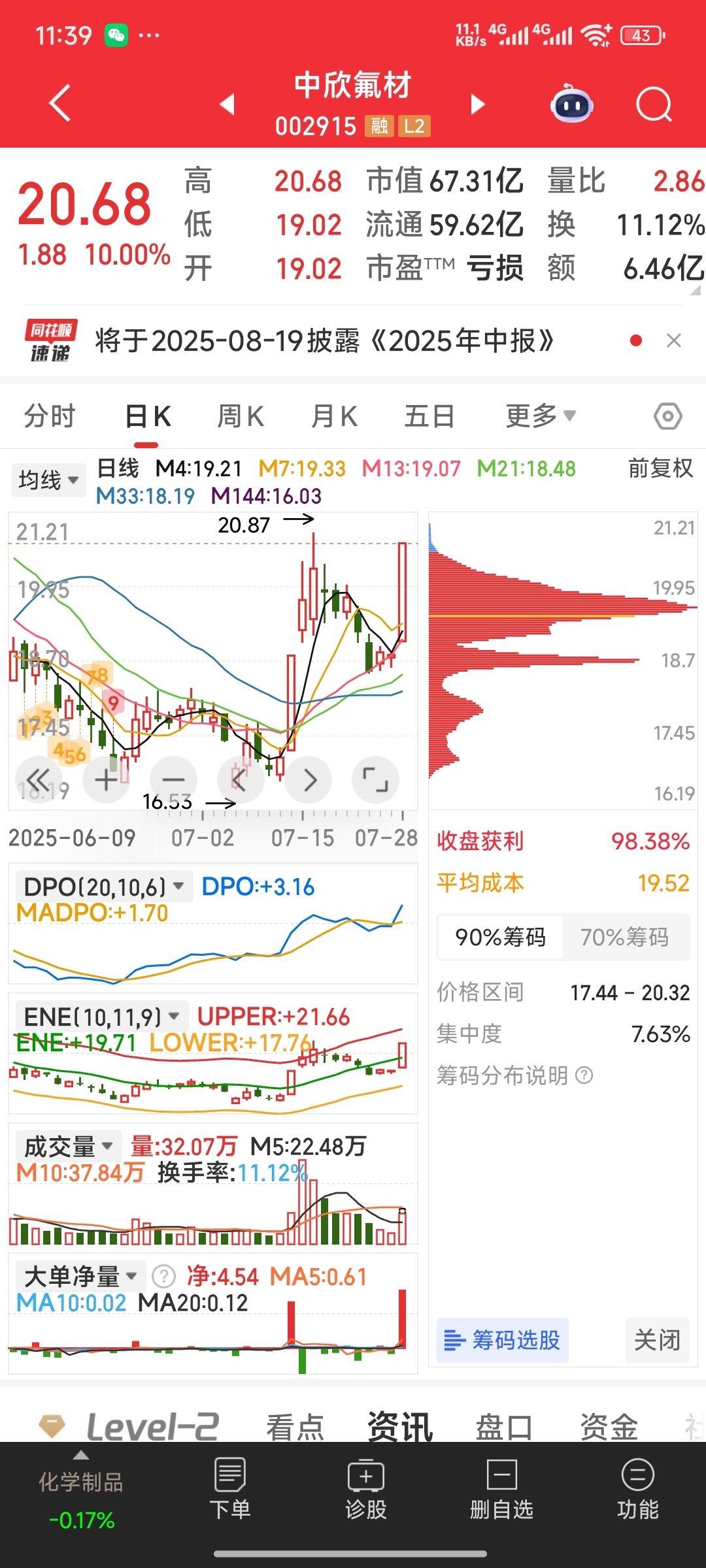Screen dimensions: 706x1568
Task: Open the search icon in the header
Action: click(654, 105)
